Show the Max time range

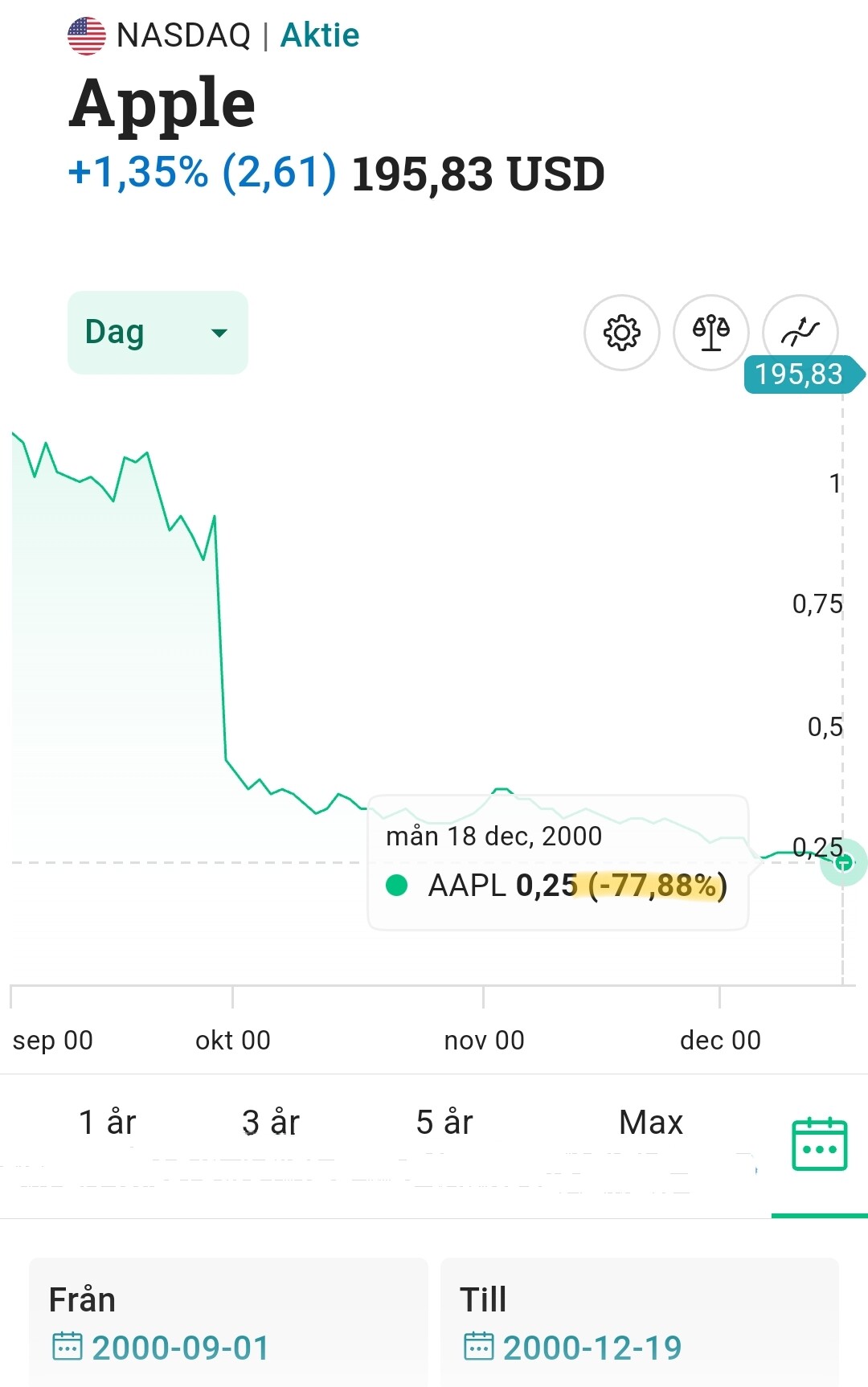tap(650, 1122)
